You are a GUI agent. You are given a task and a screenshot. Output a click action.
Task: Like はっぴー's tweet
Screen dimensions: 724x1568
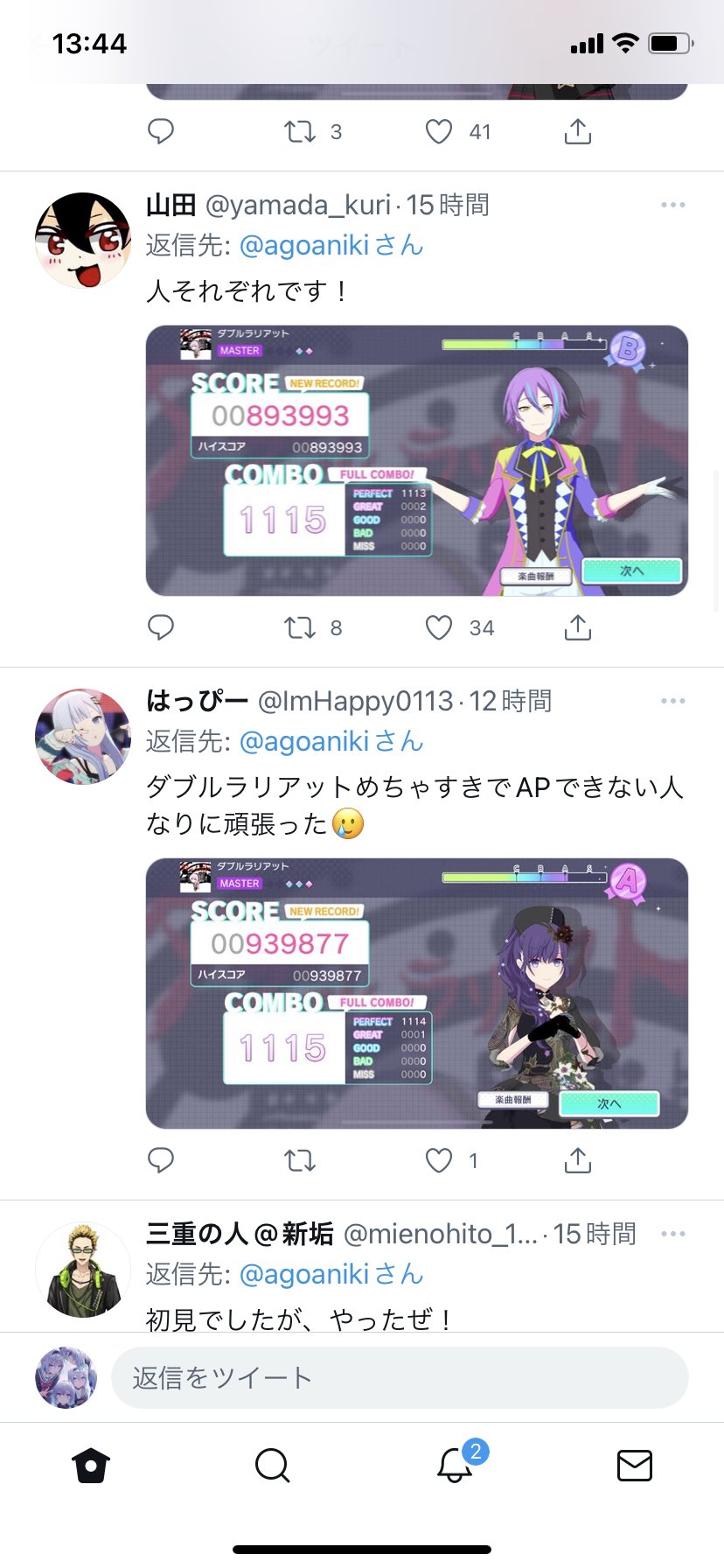coord(439,1160)
